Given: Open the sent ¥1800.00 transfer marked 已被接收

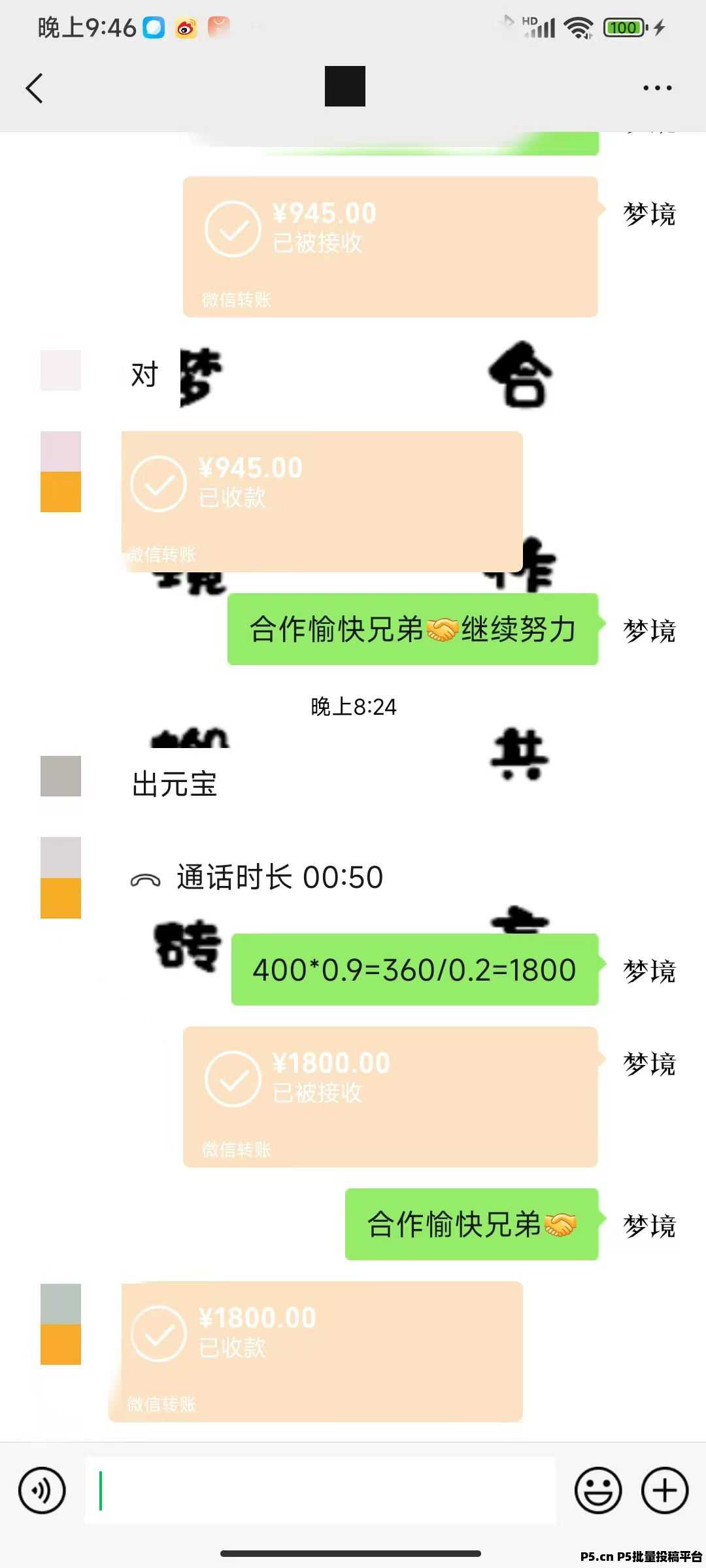Looking at the screenshot, I should [390, 1097].
